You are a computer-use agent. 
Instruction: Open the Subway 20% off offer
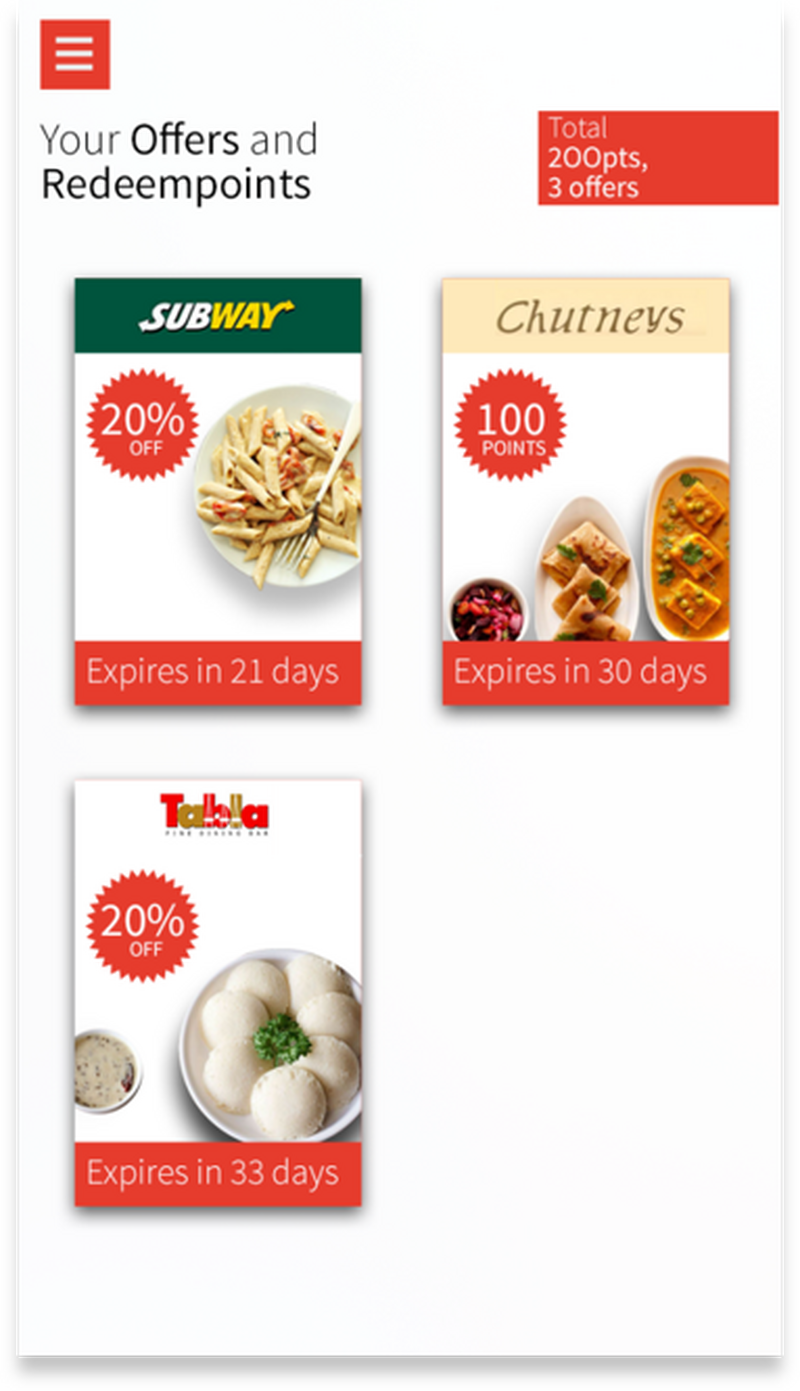click(218, 491)
